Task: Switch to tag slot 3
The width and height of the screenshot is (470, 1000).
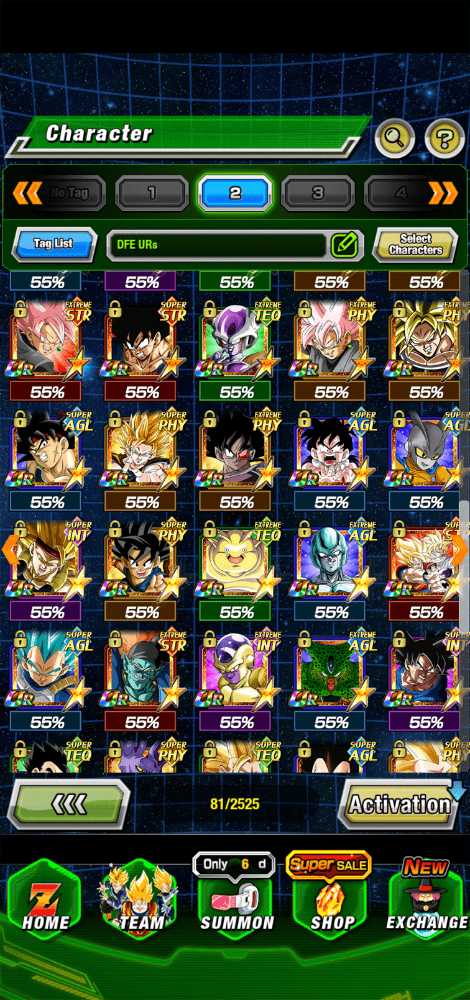Action: click(318, 193)
